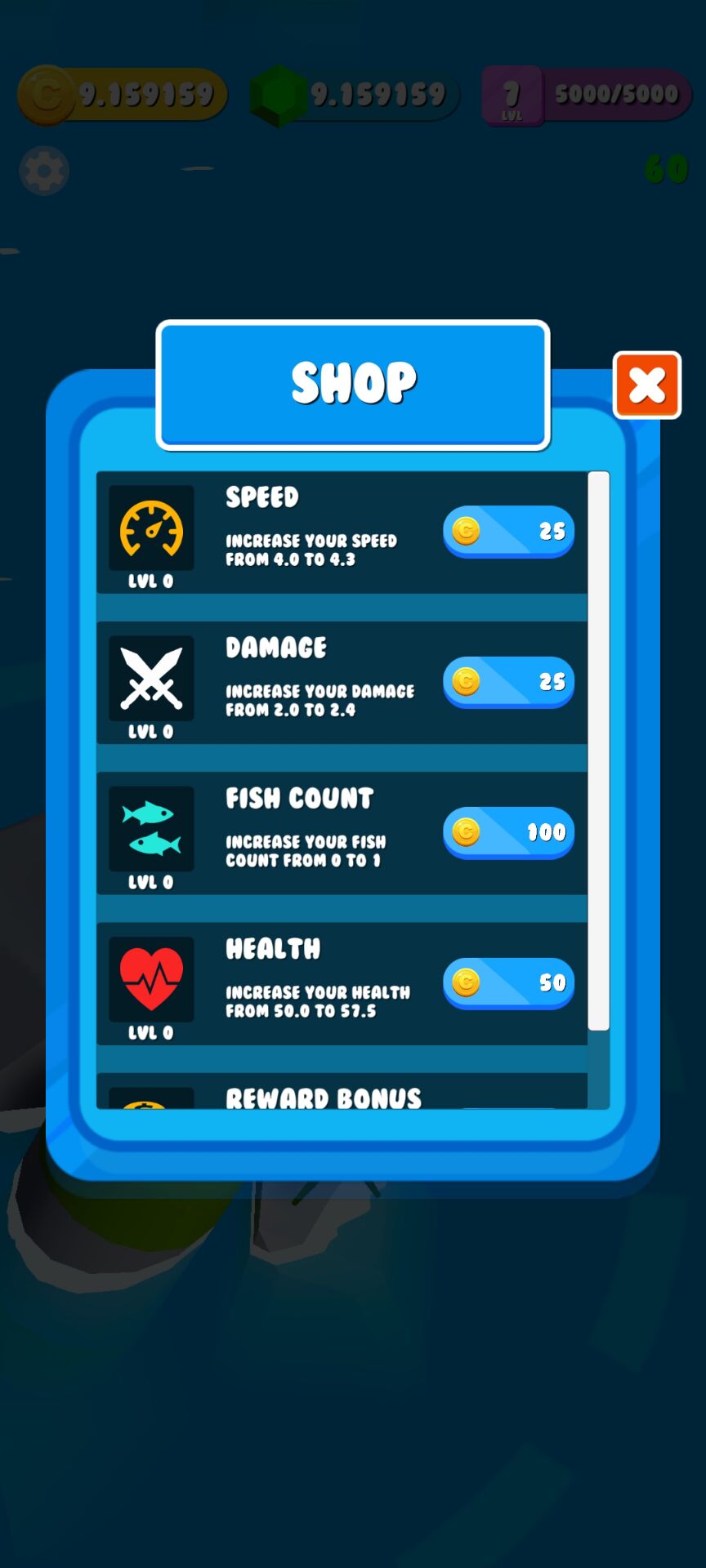Close the shop dialog

[646, 385]
